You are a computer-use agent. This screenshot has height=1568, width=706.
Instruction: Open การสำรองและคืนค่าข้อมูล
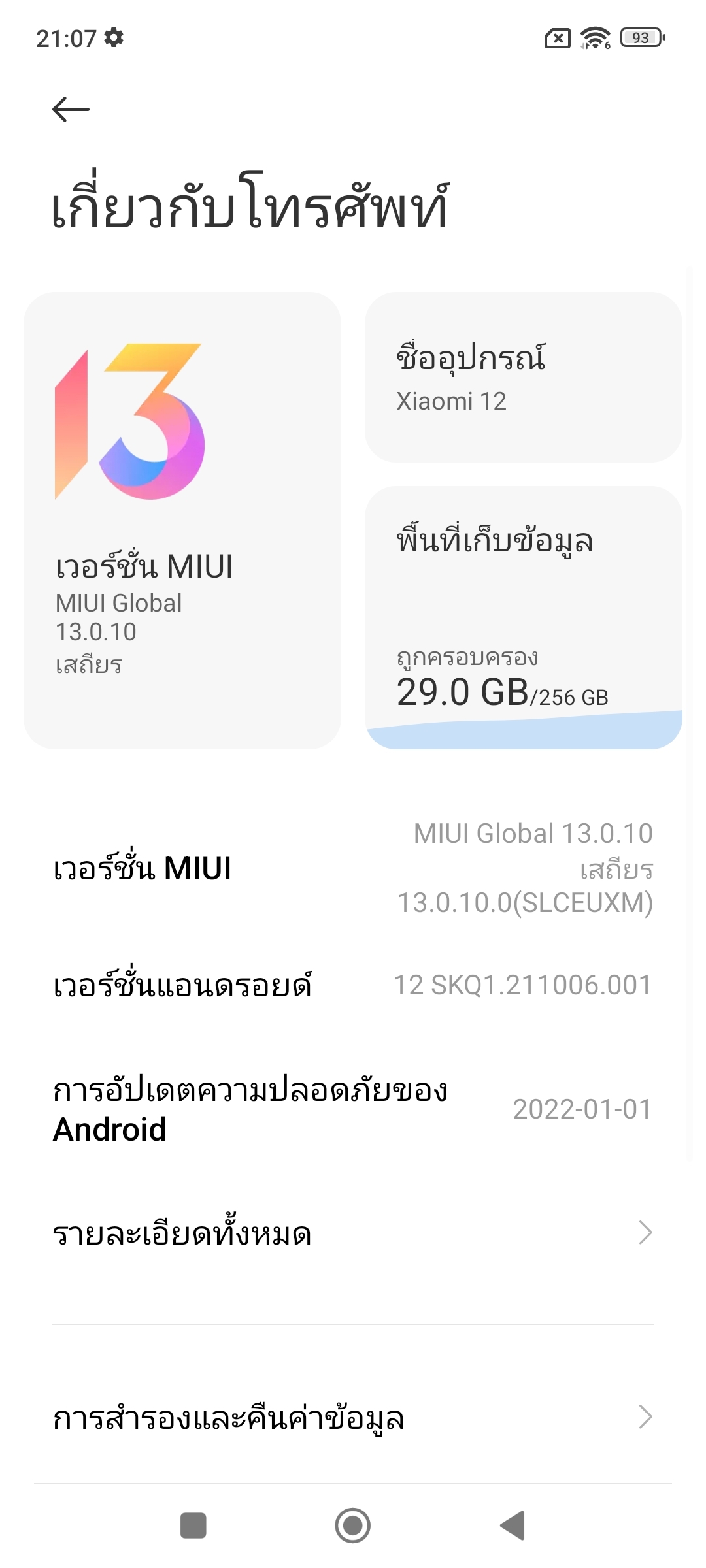click(353, 1417)
